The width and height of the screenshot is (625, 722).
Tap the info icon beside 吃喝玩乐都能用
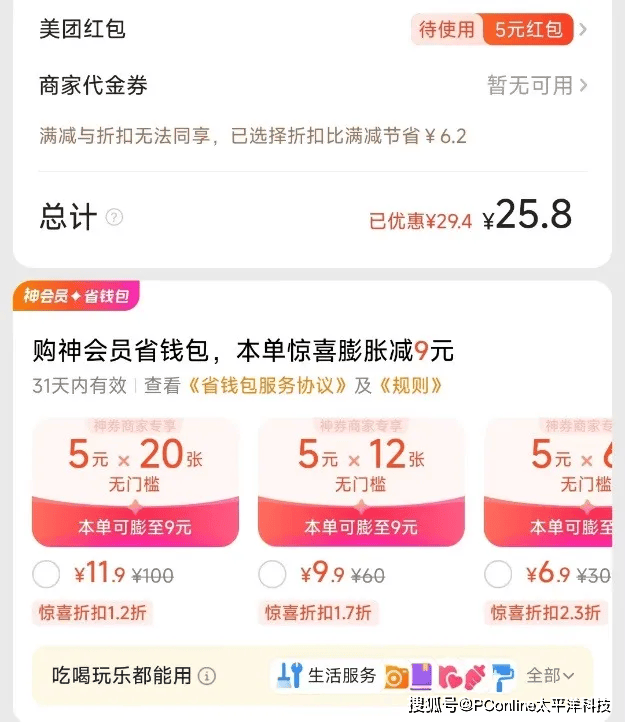tap(207, 676)
